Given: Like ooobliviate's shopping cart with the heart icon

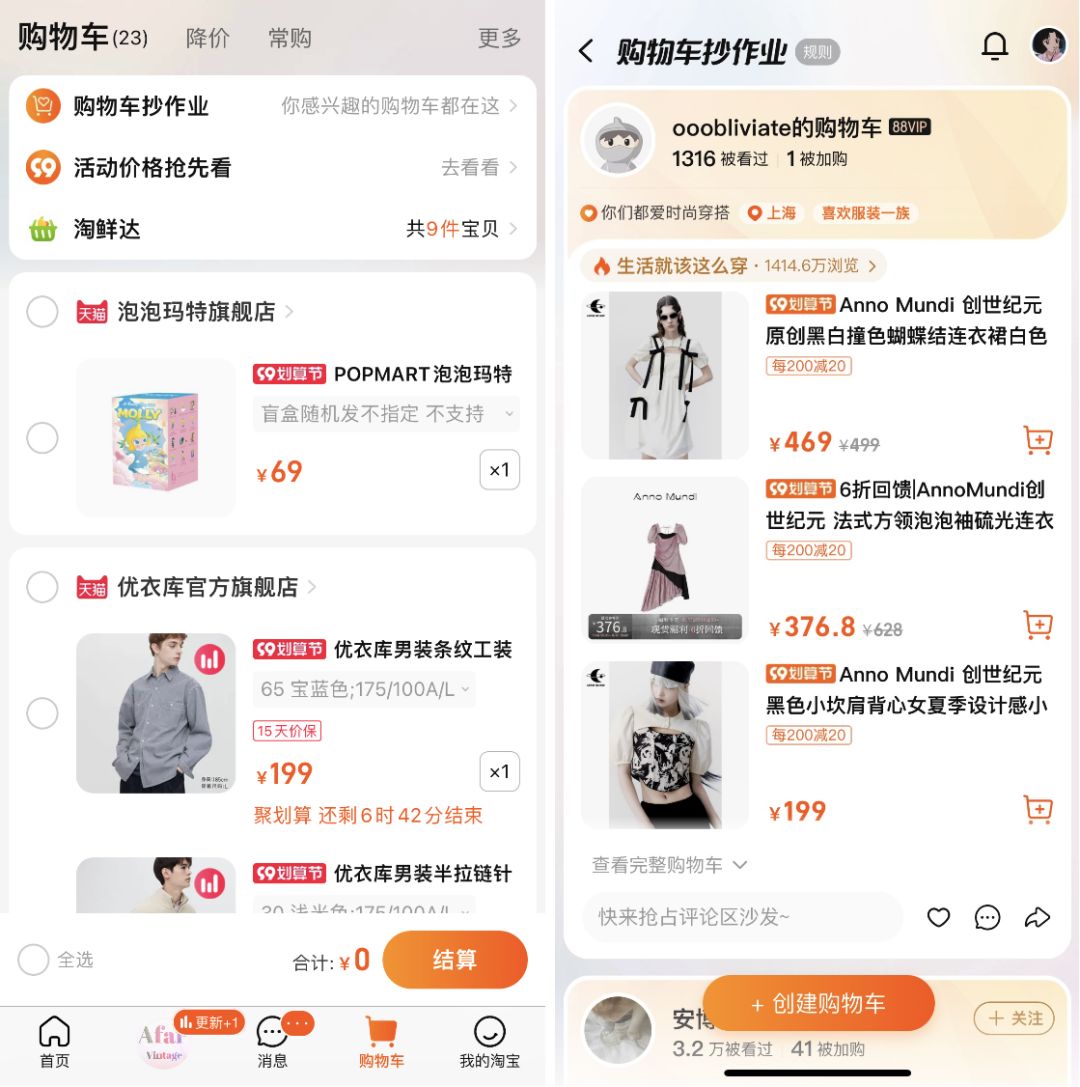Looking at the screenshot, I should pyautogui.click(x=938, y=917).
